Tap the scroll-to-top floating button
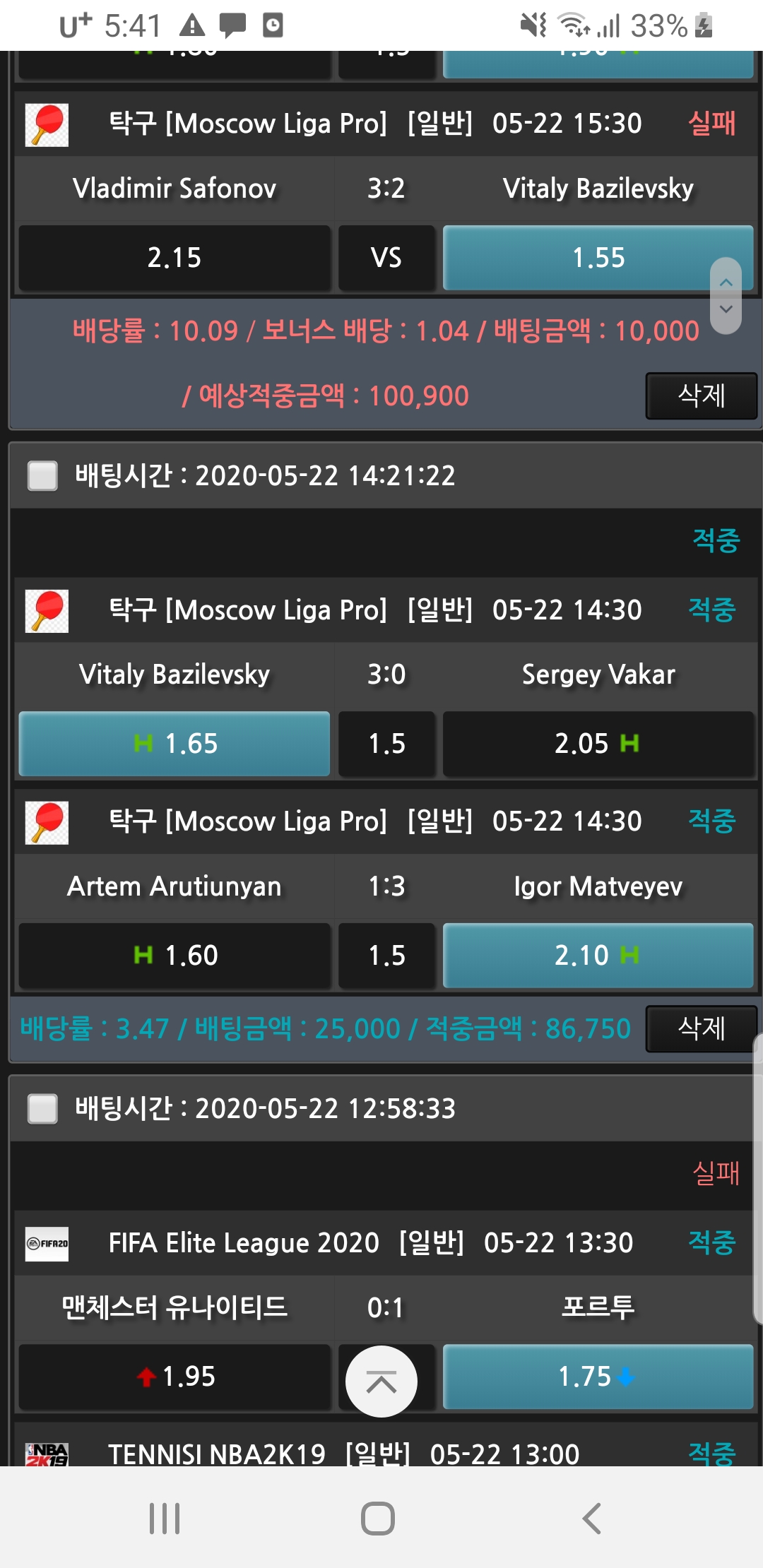The width and height of the screenshot is (763, 1568). point(381,1382)
